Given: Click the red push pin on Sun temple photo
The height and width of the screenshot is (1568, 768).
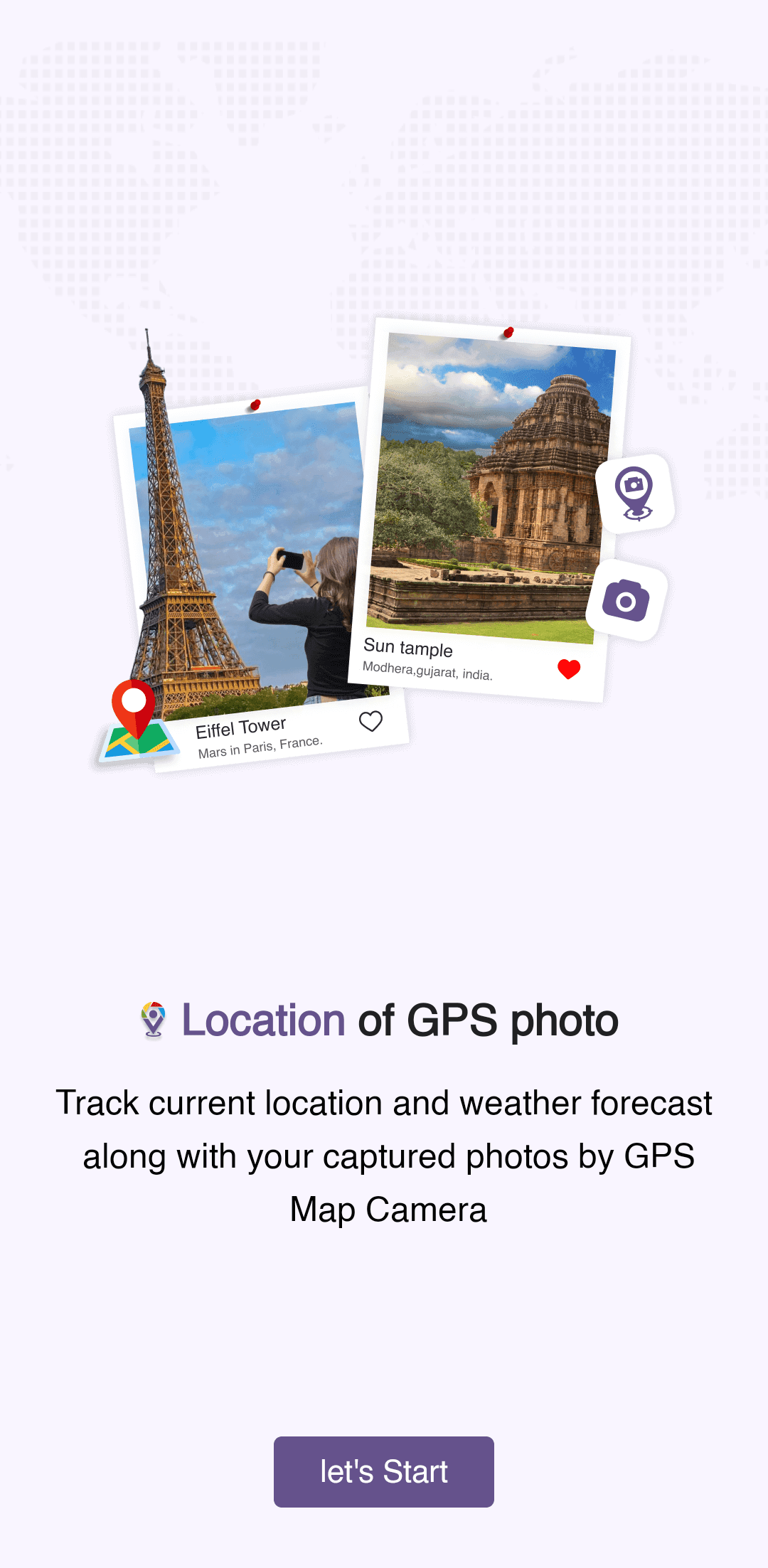Looking at the screenshot, I should (508, 331).
